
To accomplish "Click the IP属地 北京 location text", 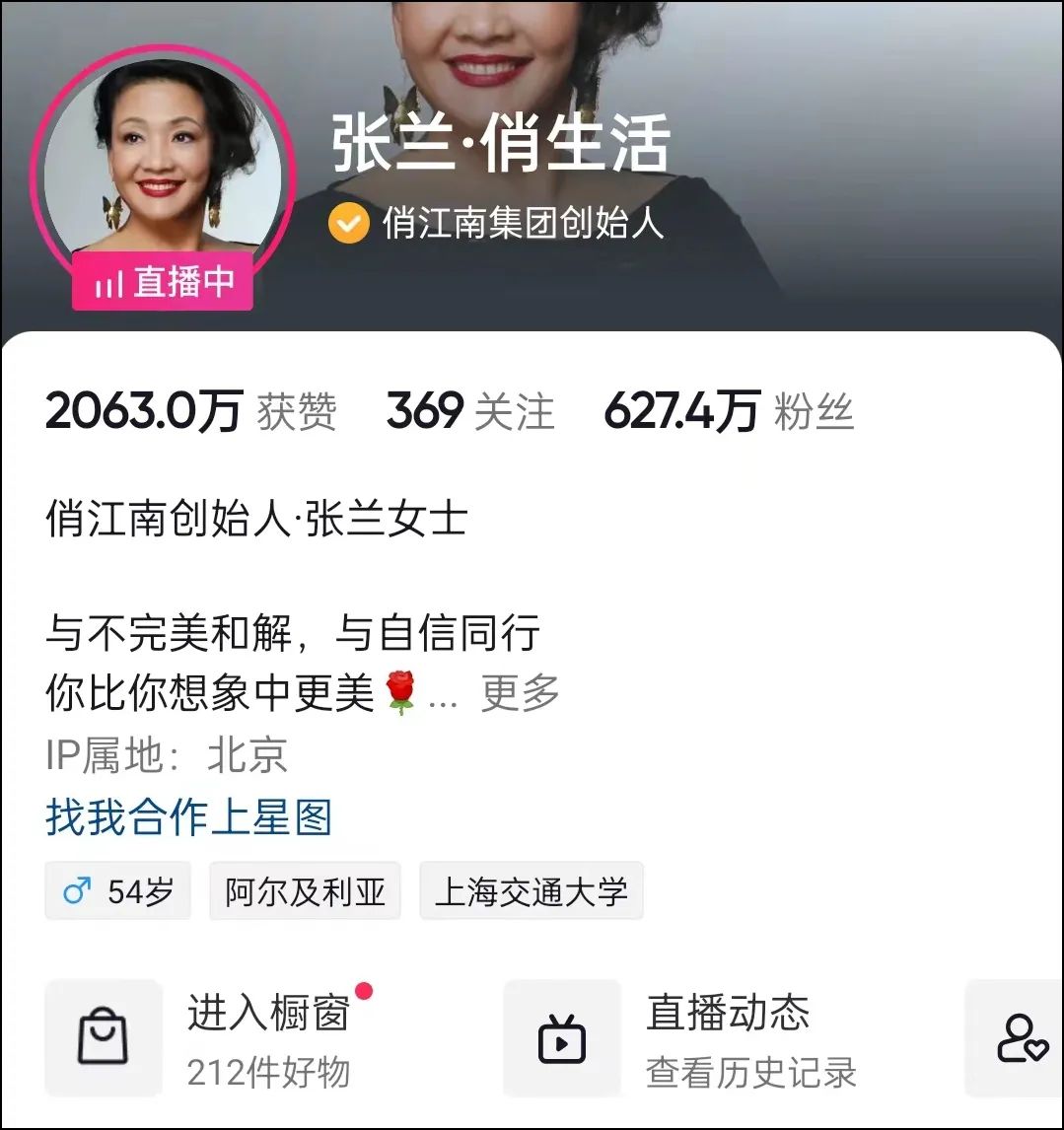I will click(167, 754).
